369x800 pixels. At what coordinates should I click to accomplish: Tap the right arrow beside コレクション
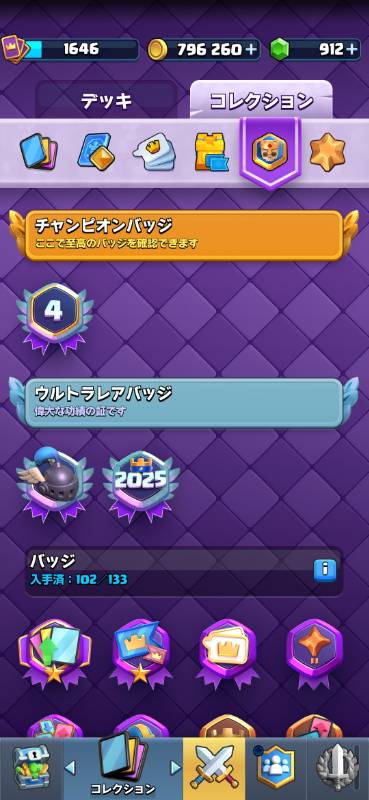point(175,767)
